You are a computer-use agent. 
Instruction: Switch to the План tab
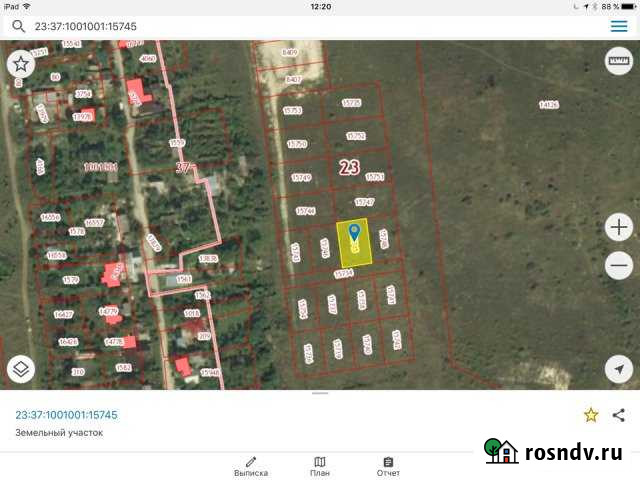point(320,466)
